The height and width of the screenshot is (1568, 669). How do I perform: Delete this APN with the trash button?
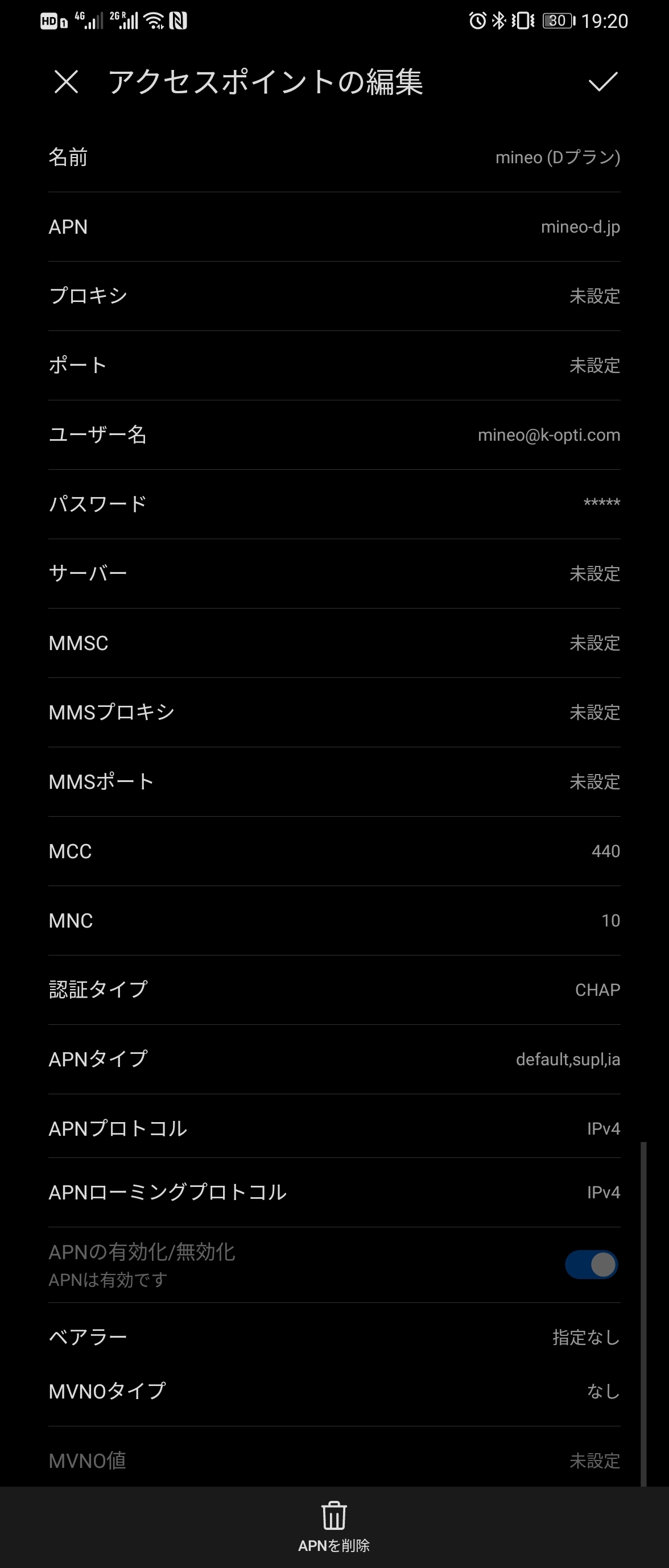[334, 1526]
